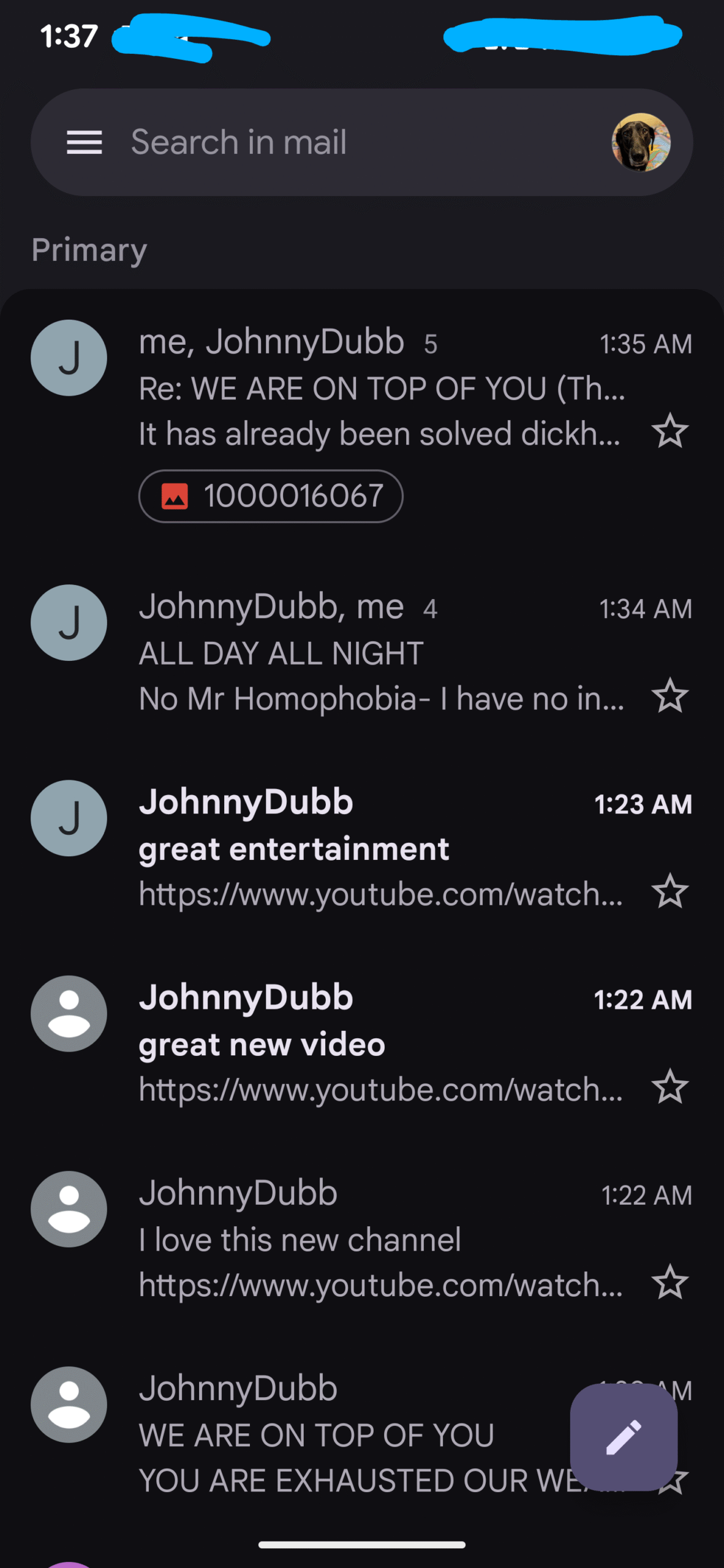This screenshot has height=1568, width=724.
Task: Open the 'great new video' email
Action: [380, 1044]
